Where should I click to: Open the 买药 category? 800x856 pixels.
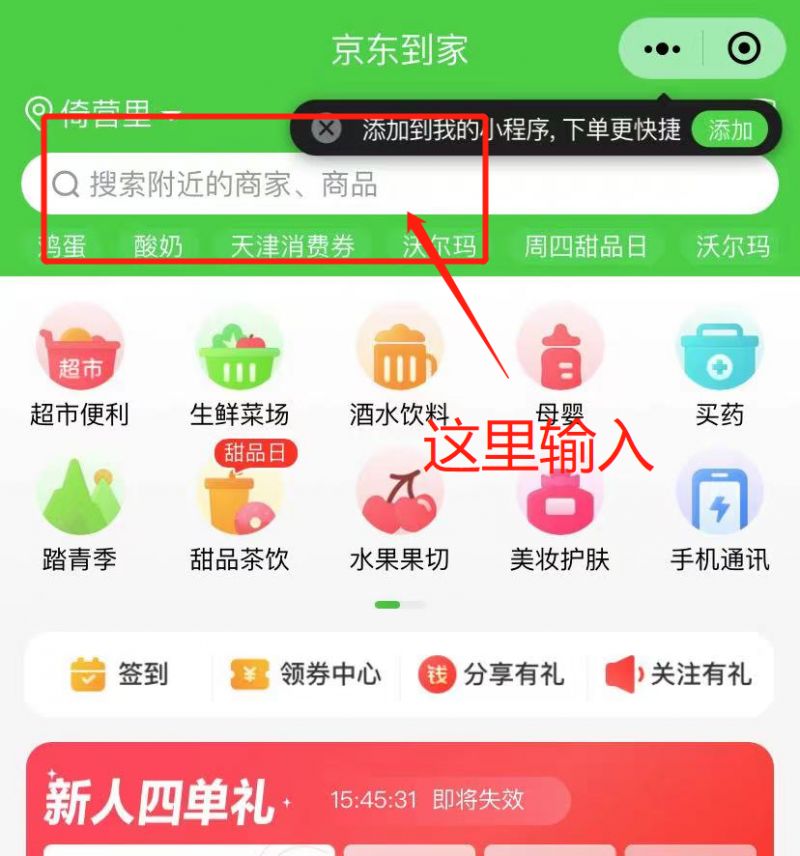[720, 365]
